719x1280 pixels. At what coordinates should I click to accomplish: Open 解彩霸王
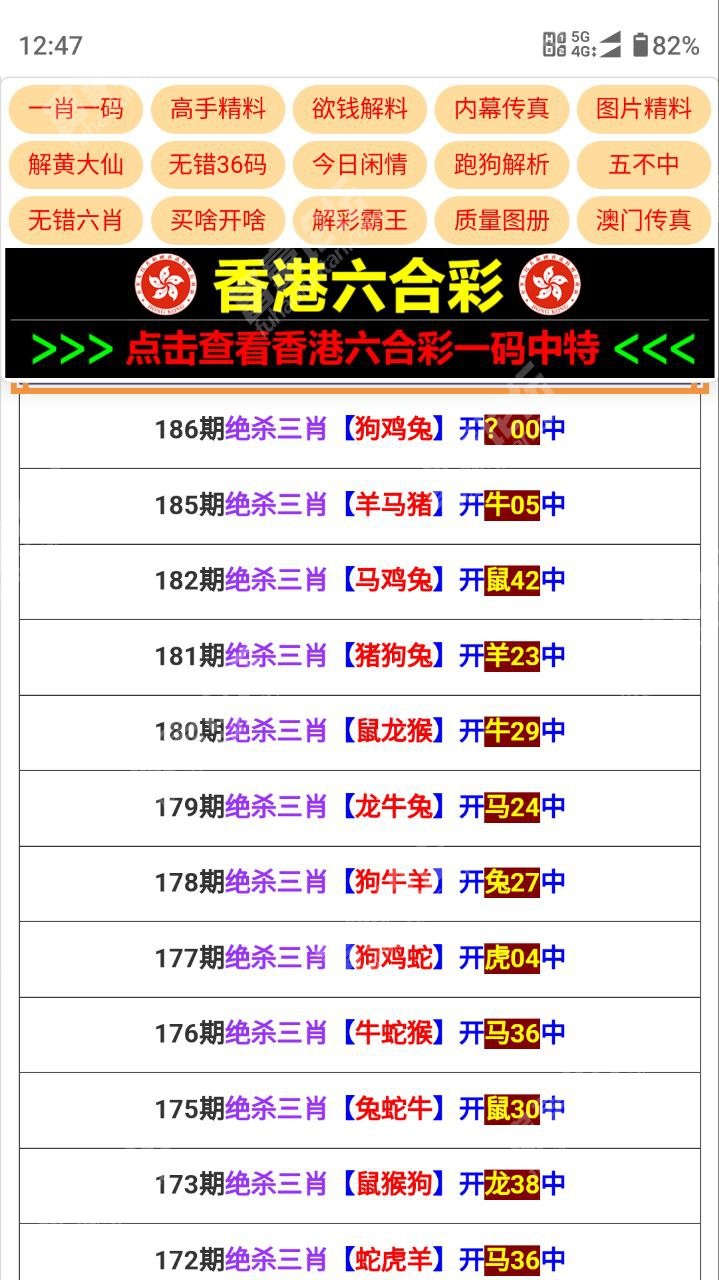point(360,219)
